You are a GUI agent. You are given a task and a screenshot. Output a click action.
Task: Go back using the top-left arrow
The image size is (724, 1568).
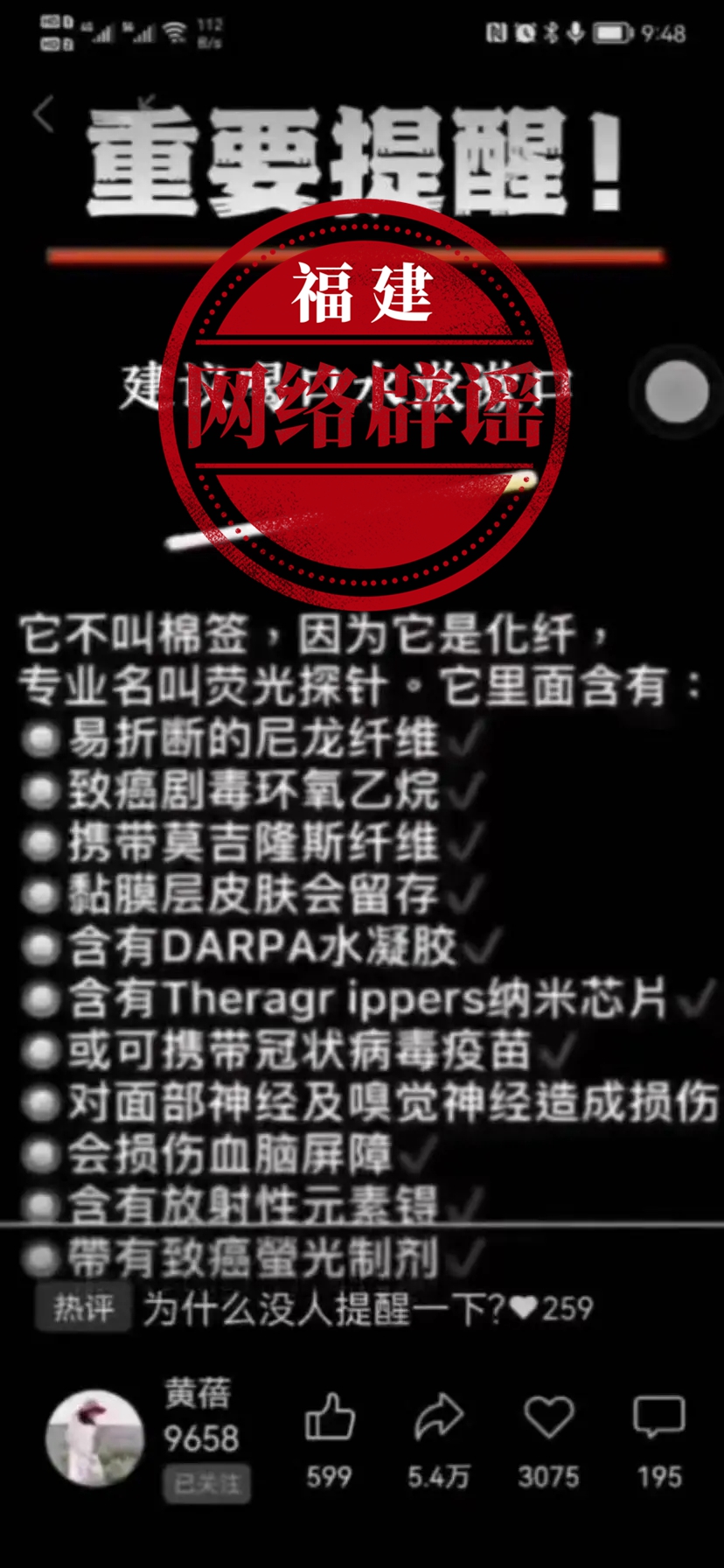[44, 114]
